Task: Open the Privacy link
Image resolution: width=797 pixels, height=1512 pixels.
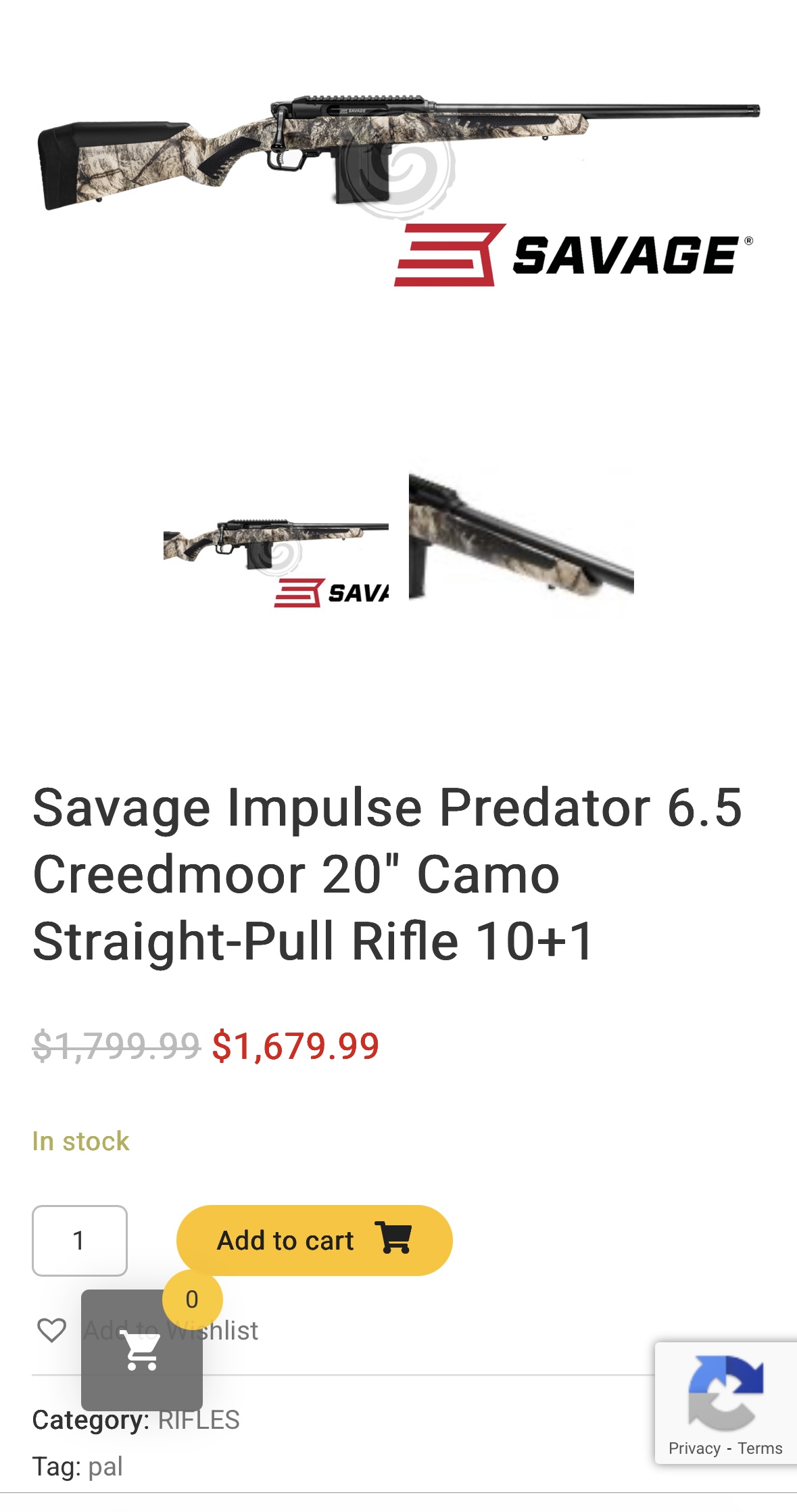Action: point(694,1448)
